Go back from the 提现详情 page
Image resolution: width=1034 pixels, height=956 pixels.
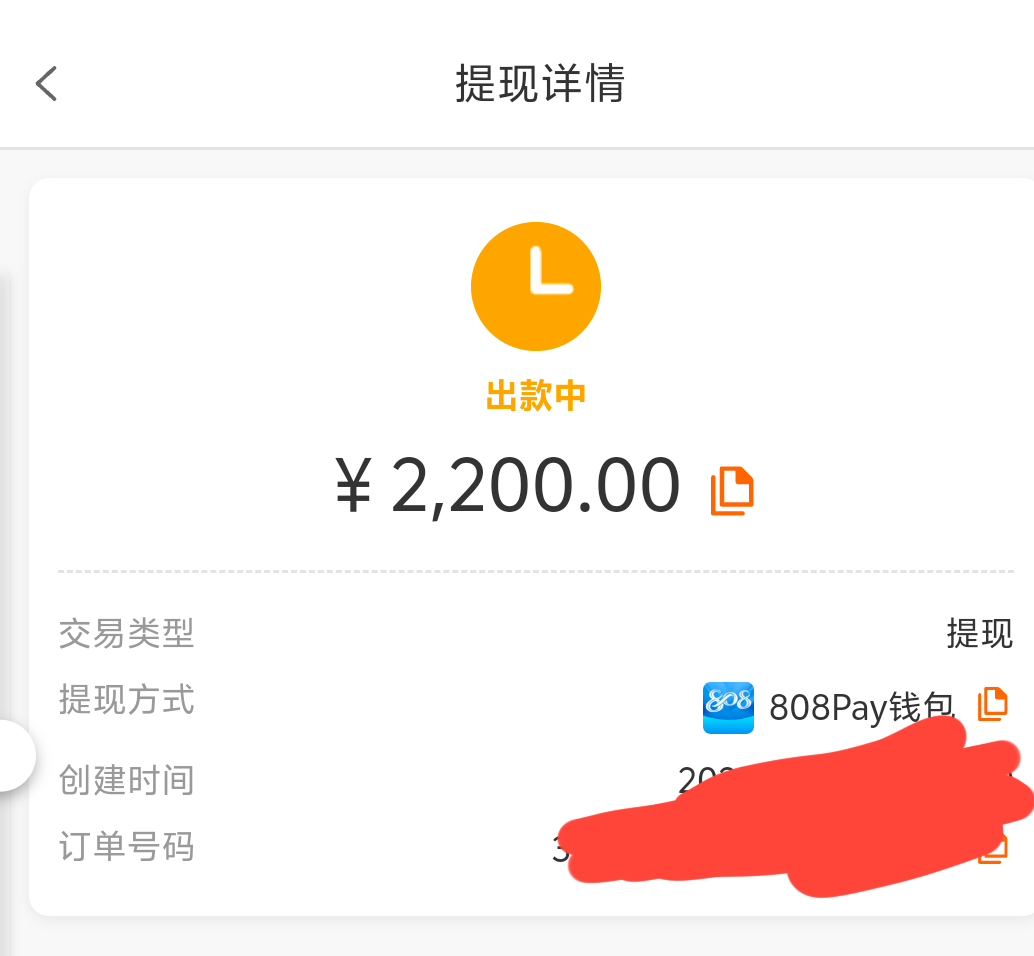(46, 84)
